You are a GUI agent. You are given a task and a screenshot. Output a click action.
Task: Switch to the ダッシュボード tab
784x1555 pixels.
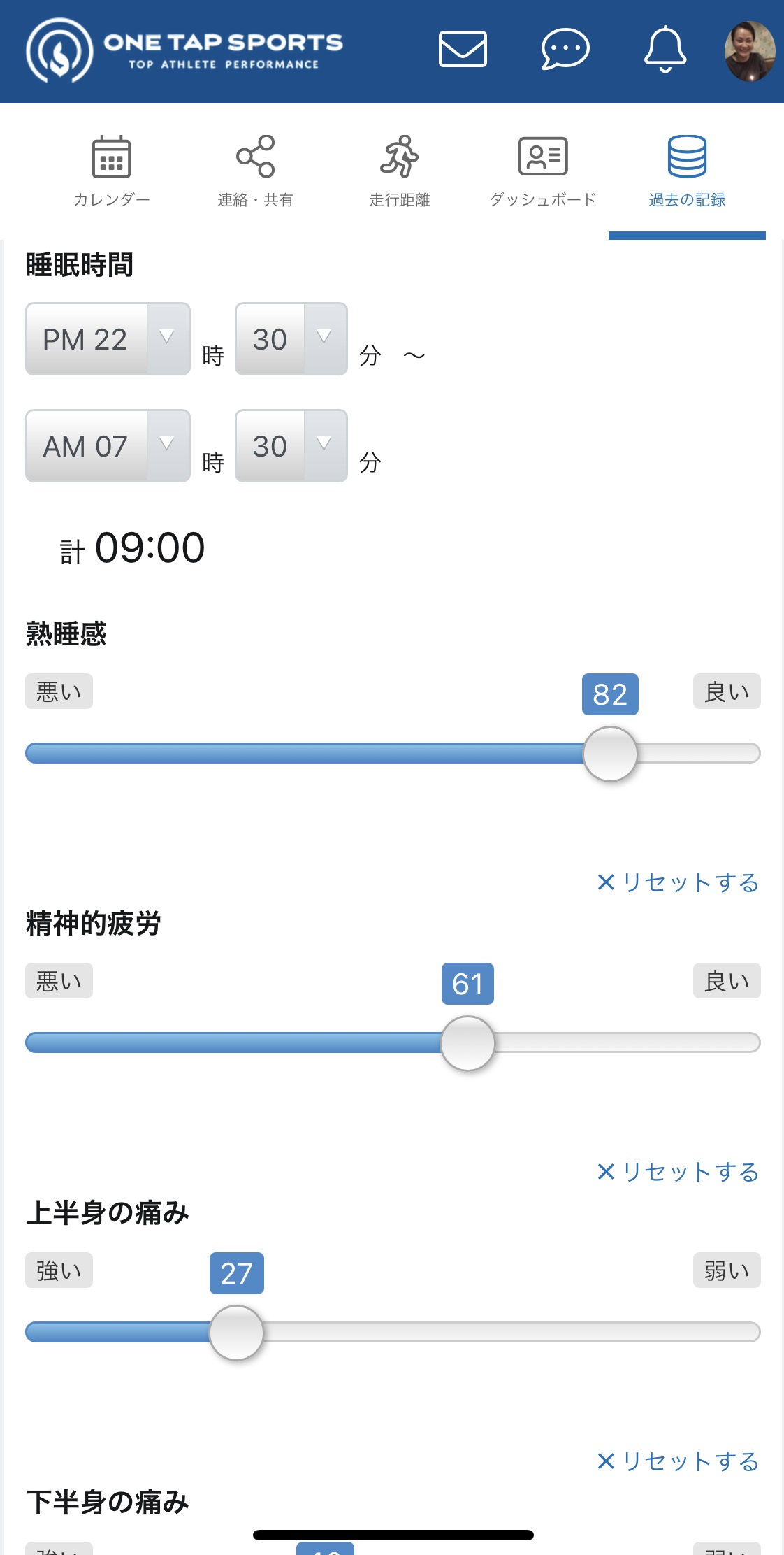pyautogui.click(x=543, y=172)
